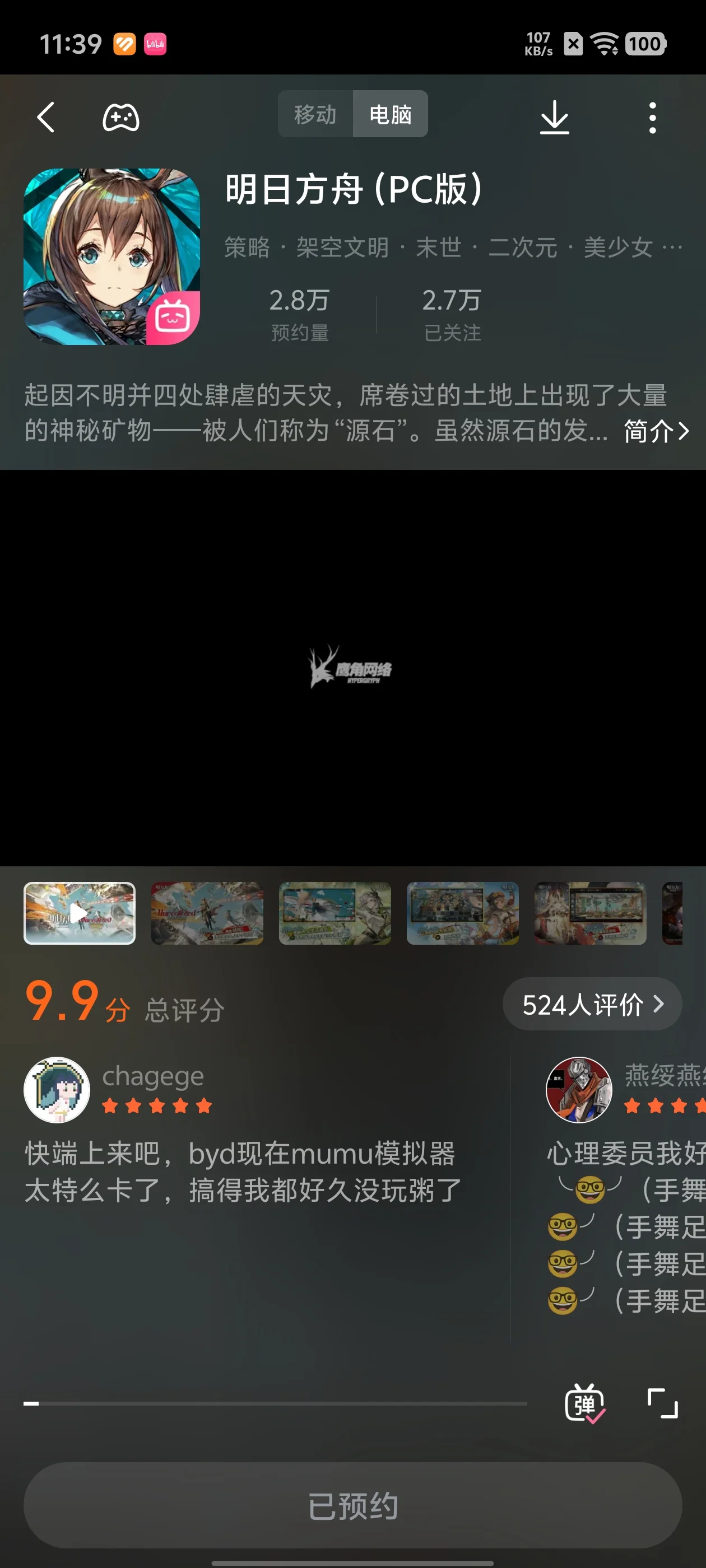The height and width of the screenshot is (1568, 706).
Task: Open the game center controller icon
Action: pos(120,118)
